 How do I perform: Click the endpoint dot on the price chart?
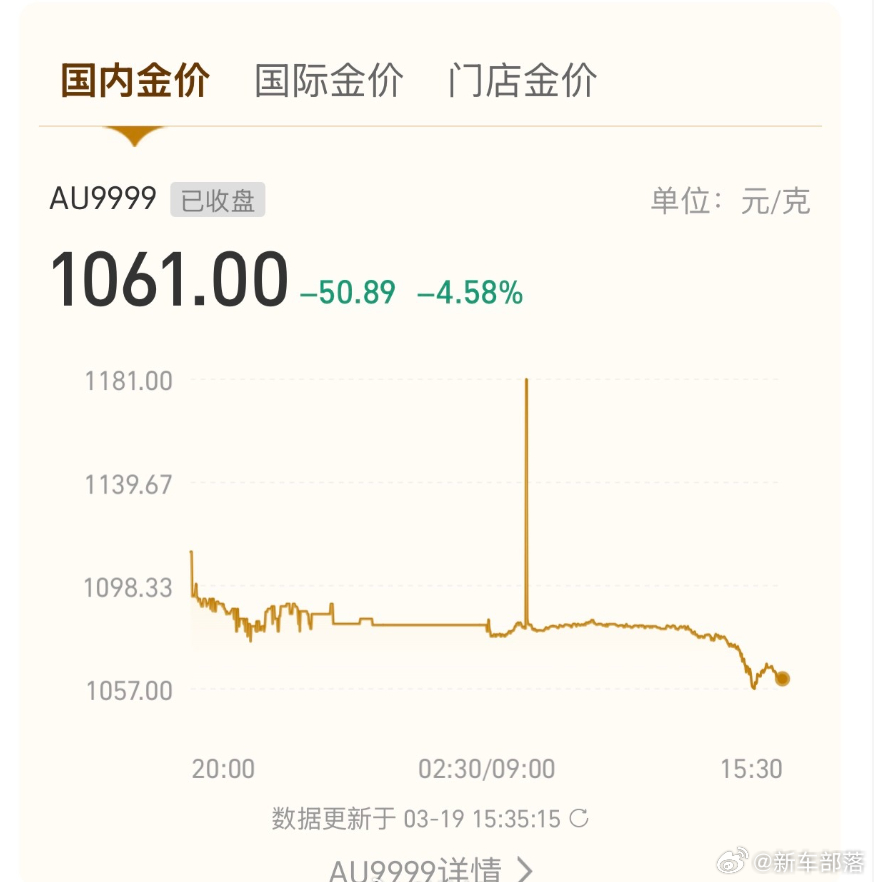tap(781, 679)
